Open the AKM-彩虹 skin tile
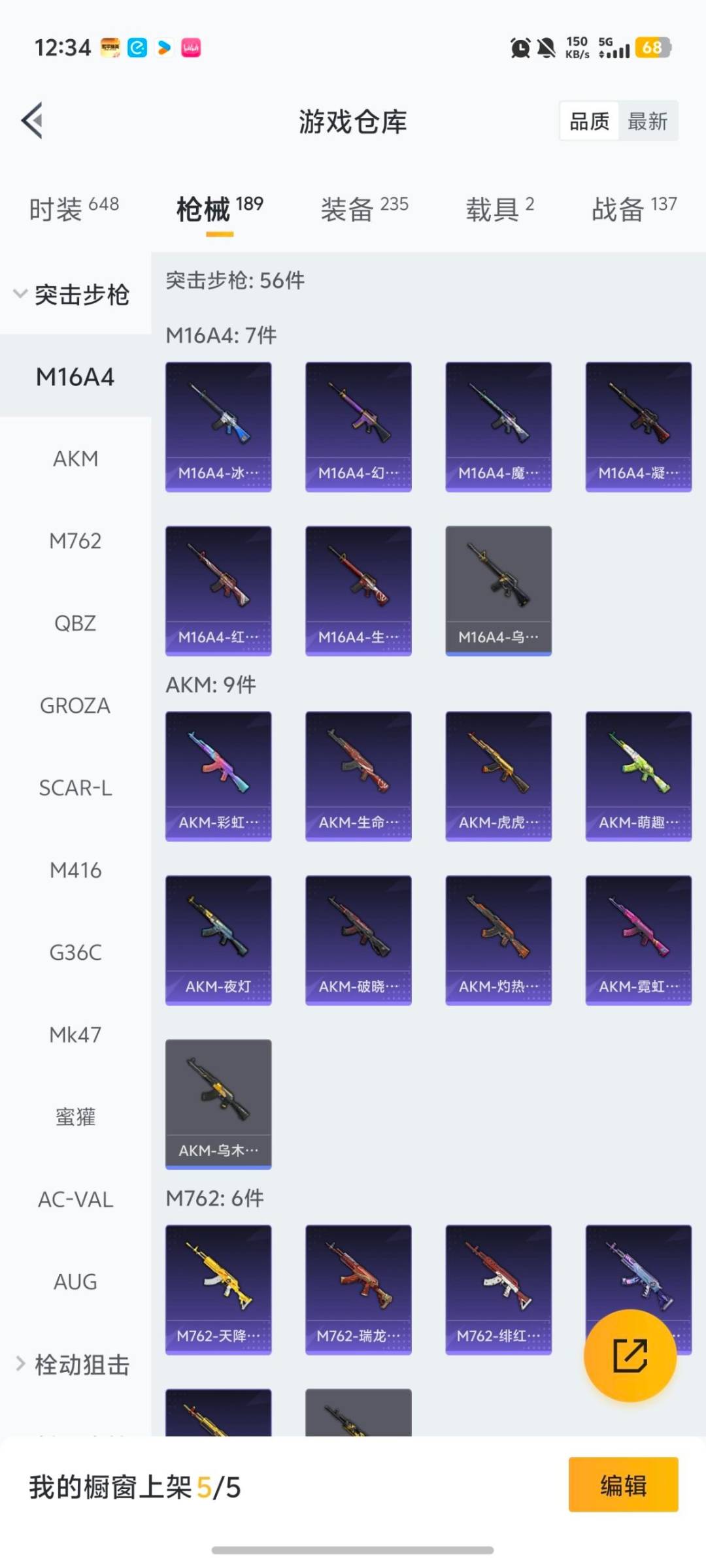This screenshot has width=706, height=1568. coord(218,776)
